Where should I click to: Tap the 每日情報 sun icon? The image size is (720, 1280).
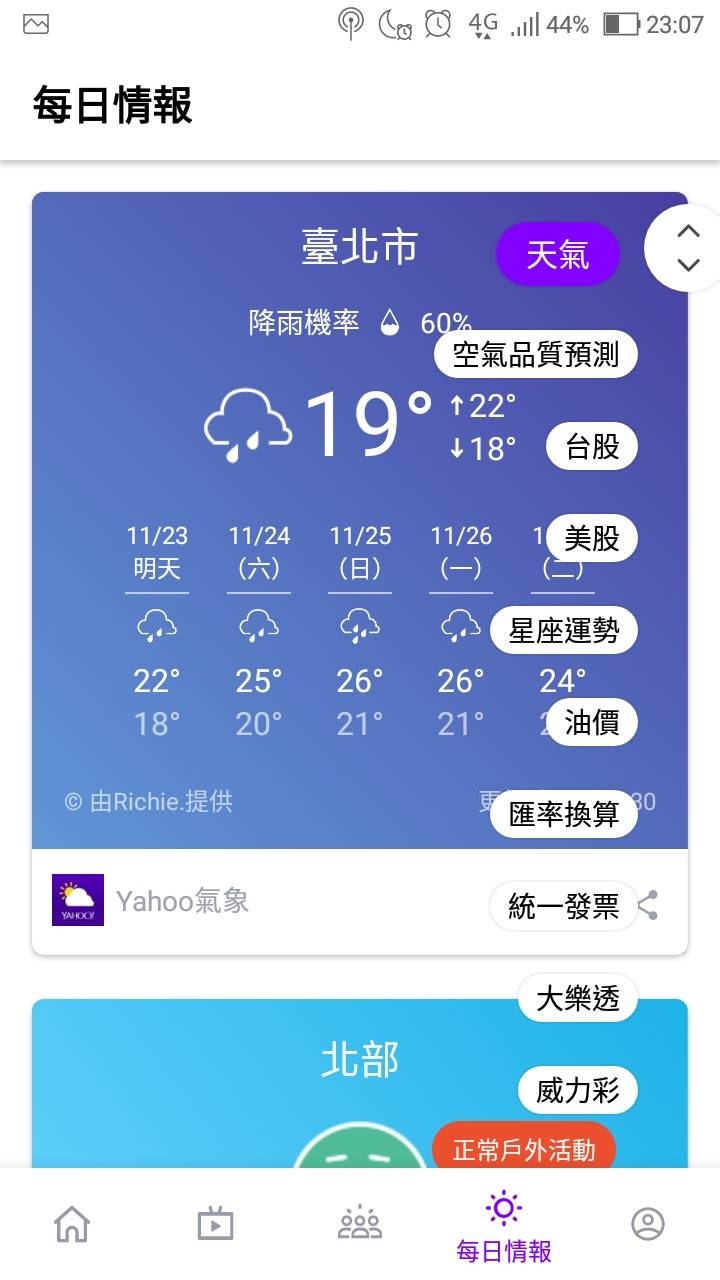pos(503,1210)
